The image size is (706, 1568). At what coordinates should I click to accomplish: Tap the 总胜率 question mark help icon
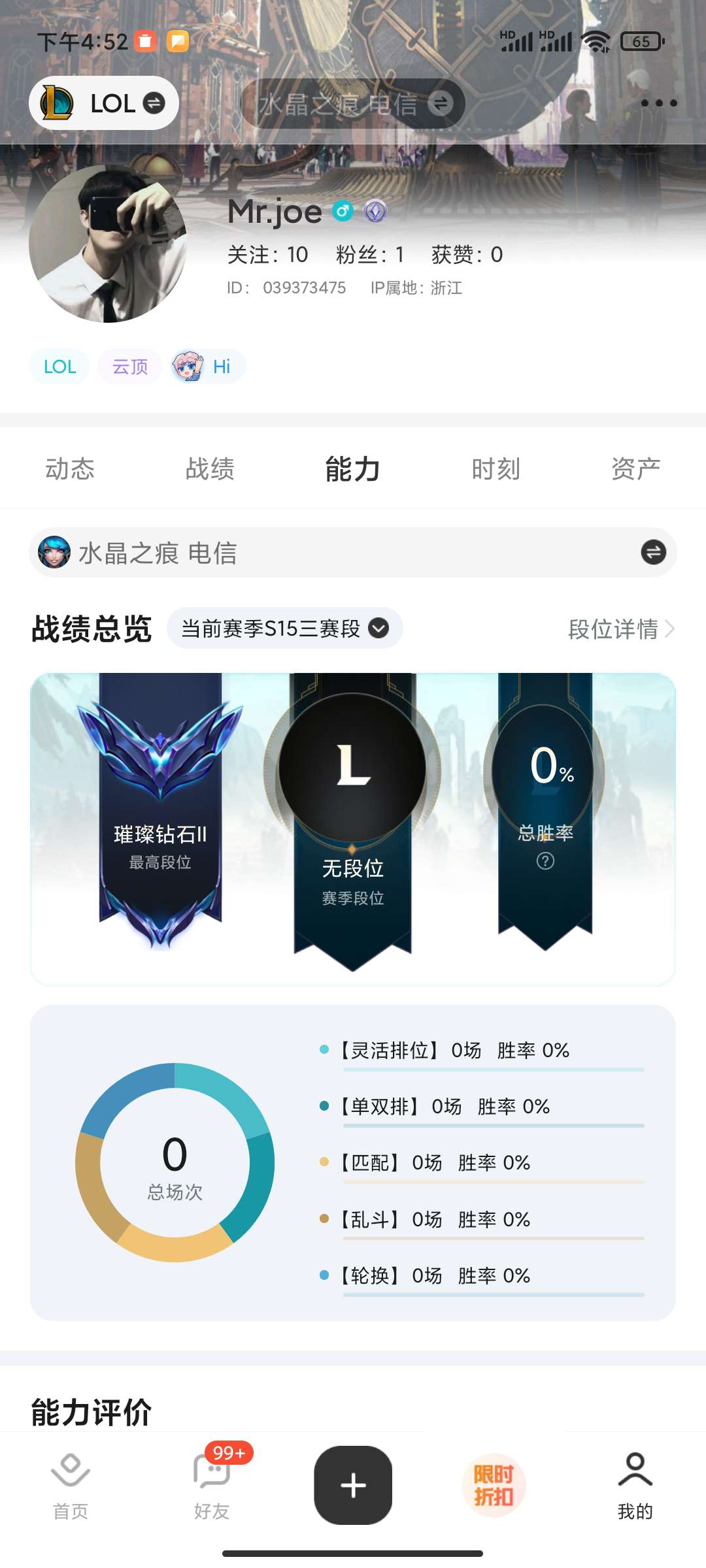(545, 861)
